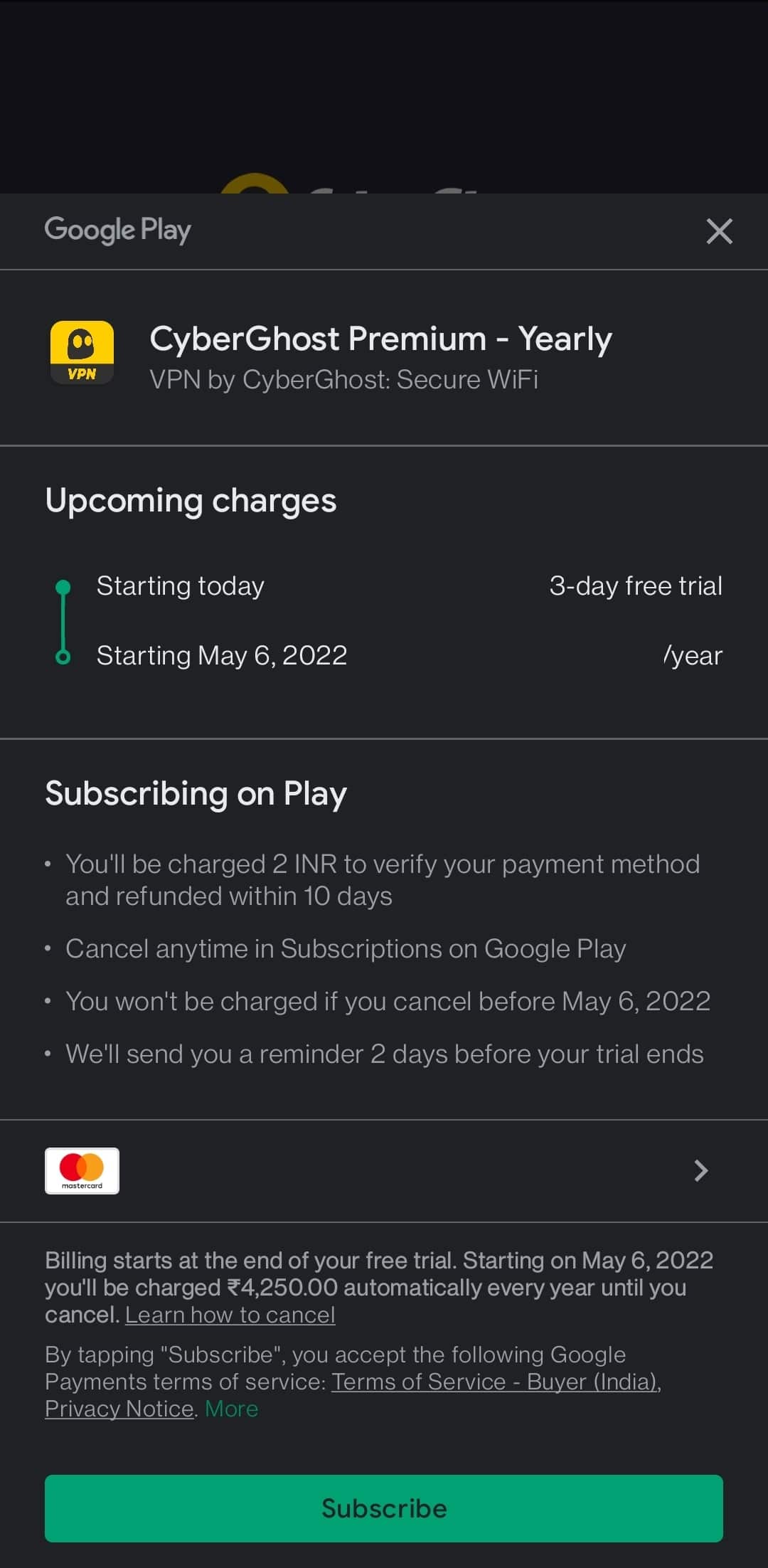Tap the green timeline connector line
The height and width of the screenshot is (1568, 768).
(63, 620)
